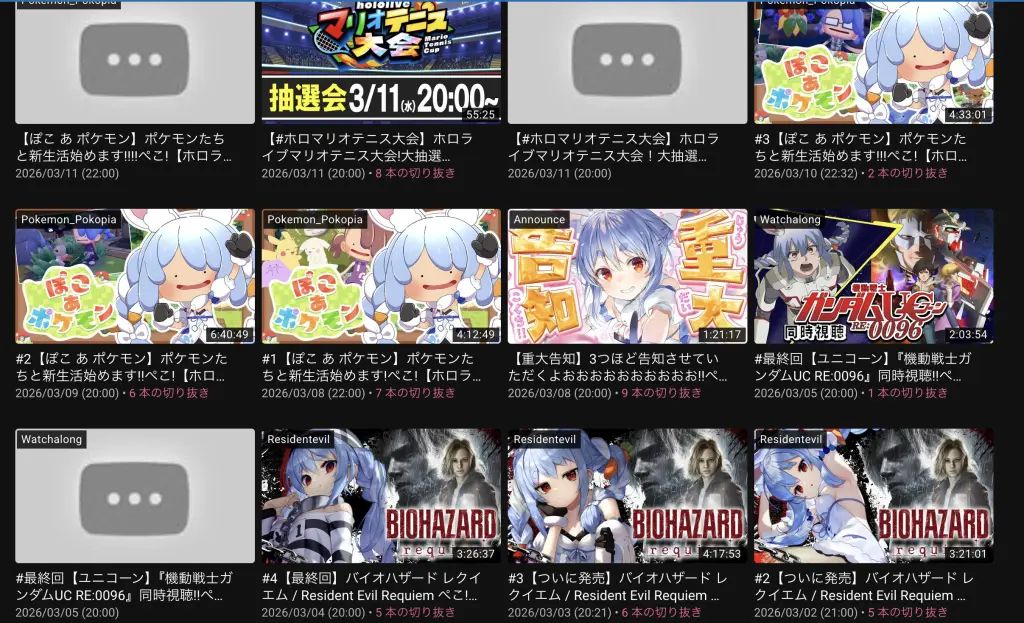Image resolution: width=1024 pixels, height=623 pixels.
Task: View 8 本の切り抜き for Mario Tennis stream
Action: (x=412, y=174)
